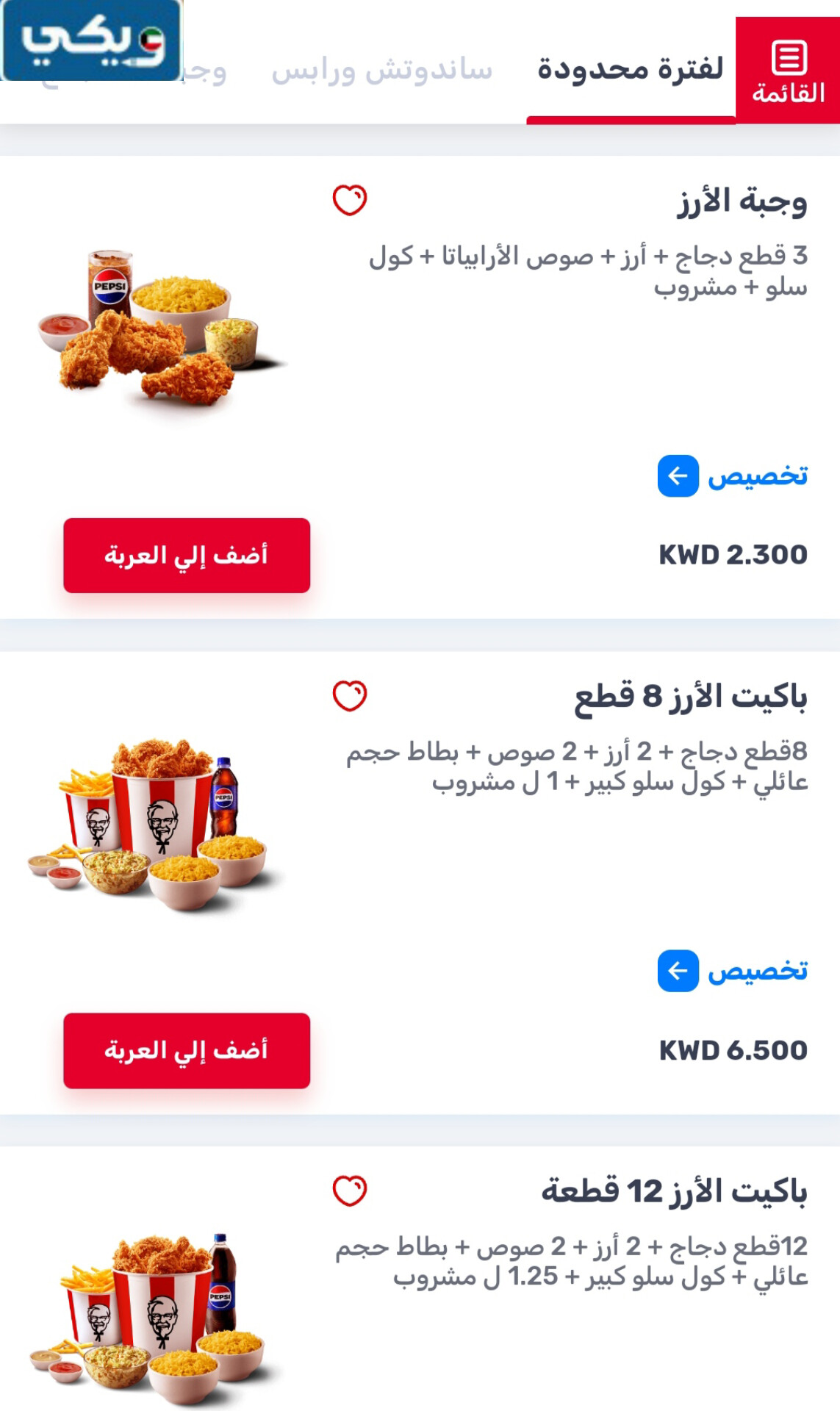The width and height of the screenshot is (840, 1411).
Task: Toggle favorite status for the rice meal
Action: [x=351, y=198]
